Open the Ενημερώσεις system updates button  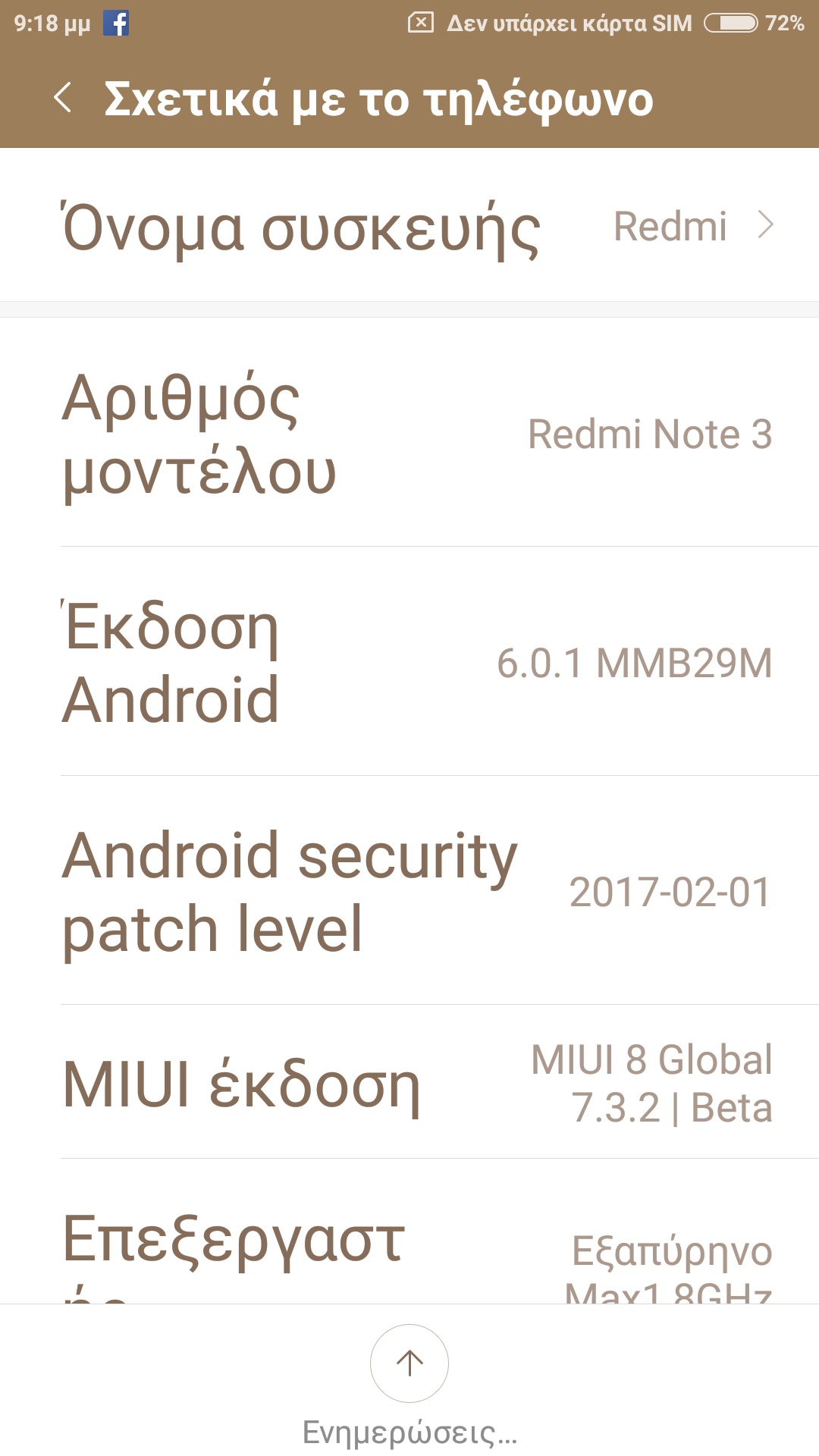point(409,1363)
